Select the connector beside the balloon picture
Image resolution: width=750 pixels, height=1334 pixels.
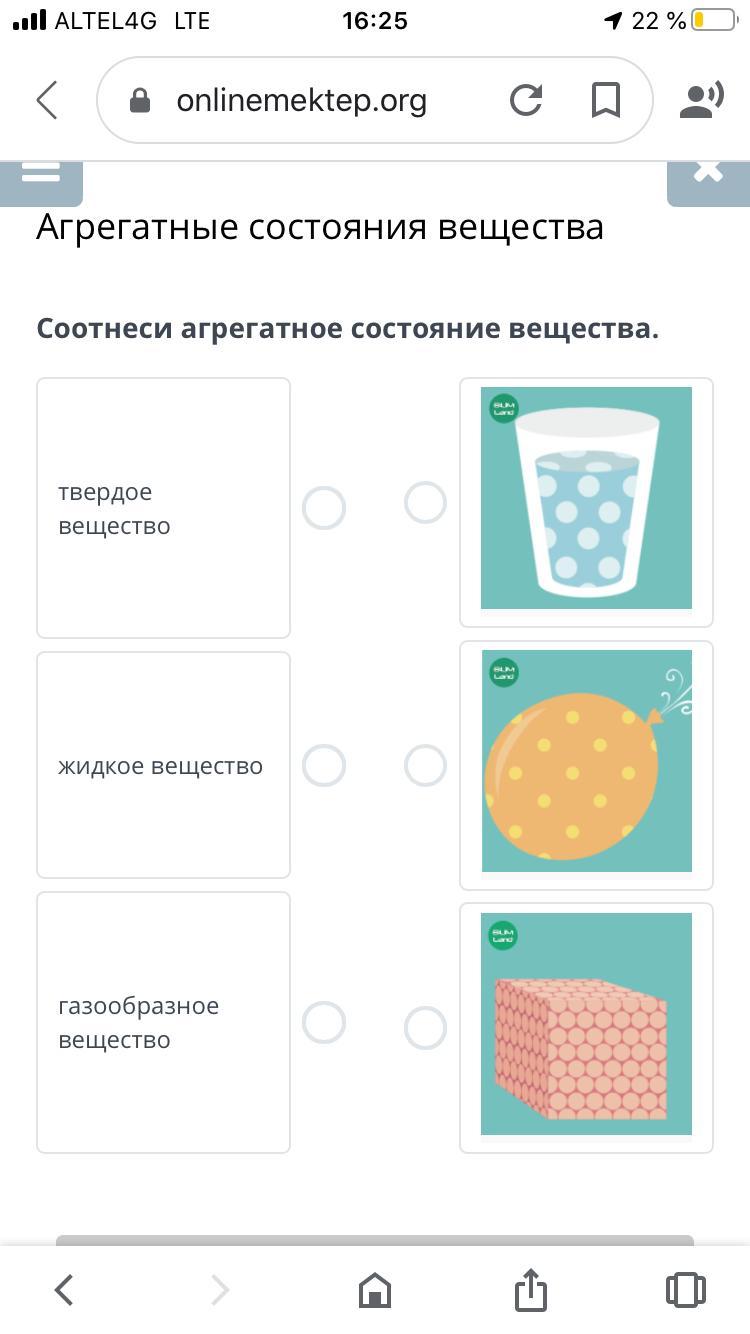tap(425, 766)
